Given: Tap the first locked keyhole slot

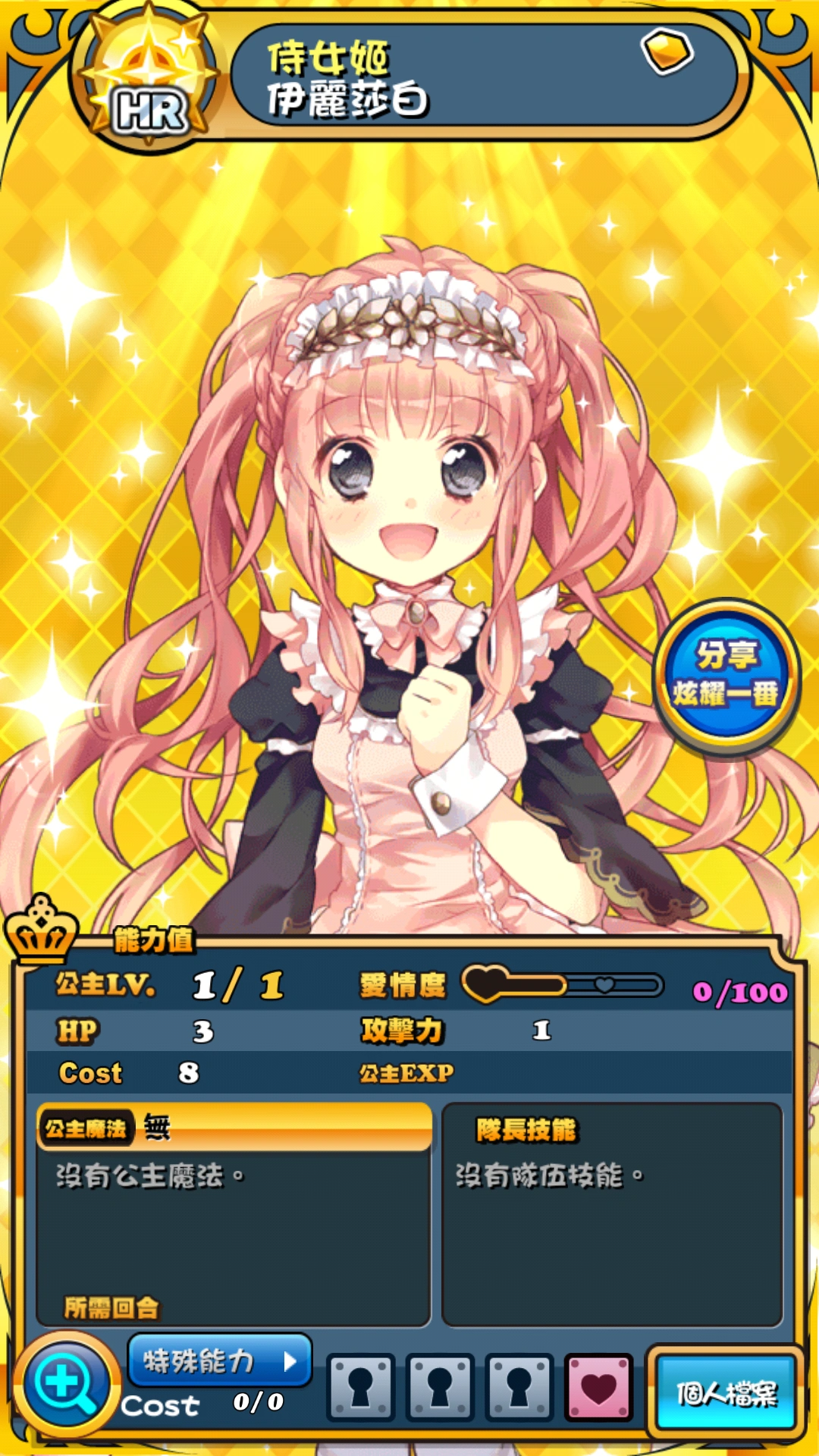Looking at the screenshot, I should pos(361,1387).
